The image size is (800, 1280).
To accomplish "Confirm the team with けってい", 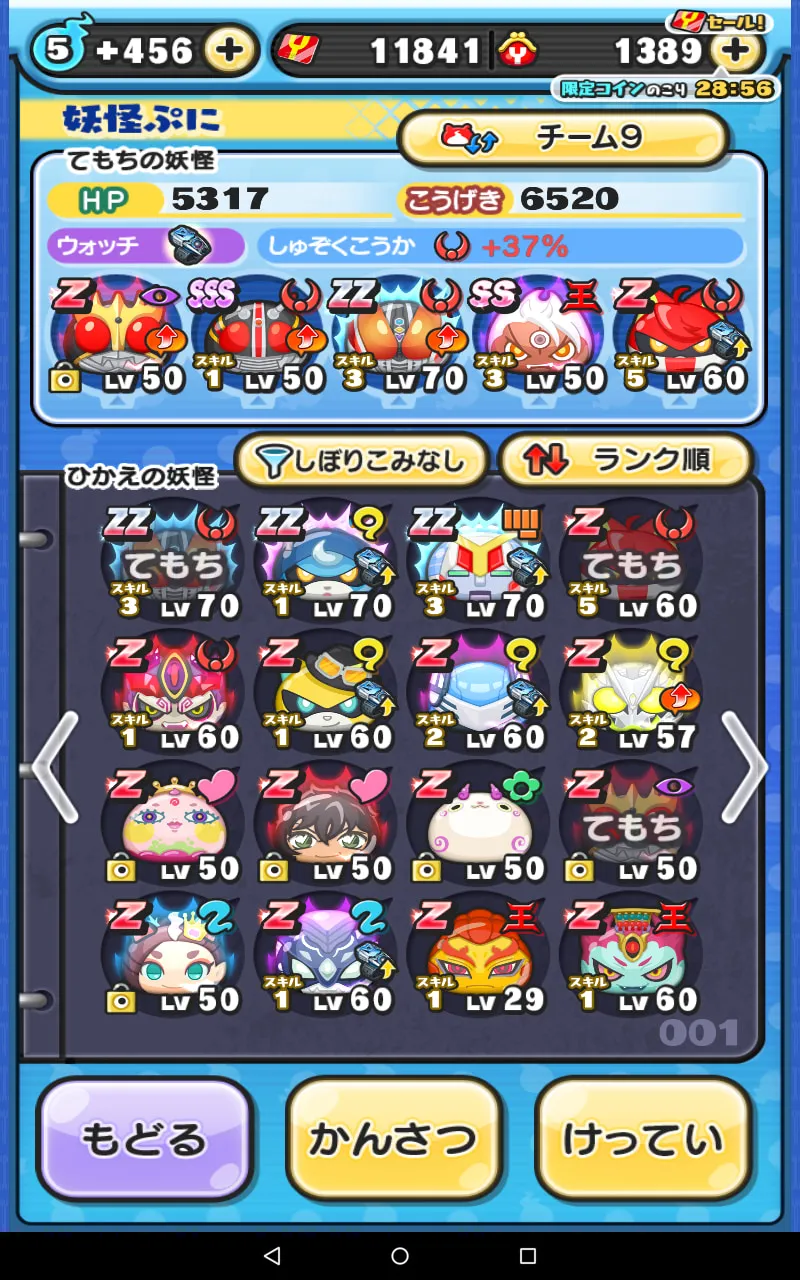I will click(x=643, y=1139).
